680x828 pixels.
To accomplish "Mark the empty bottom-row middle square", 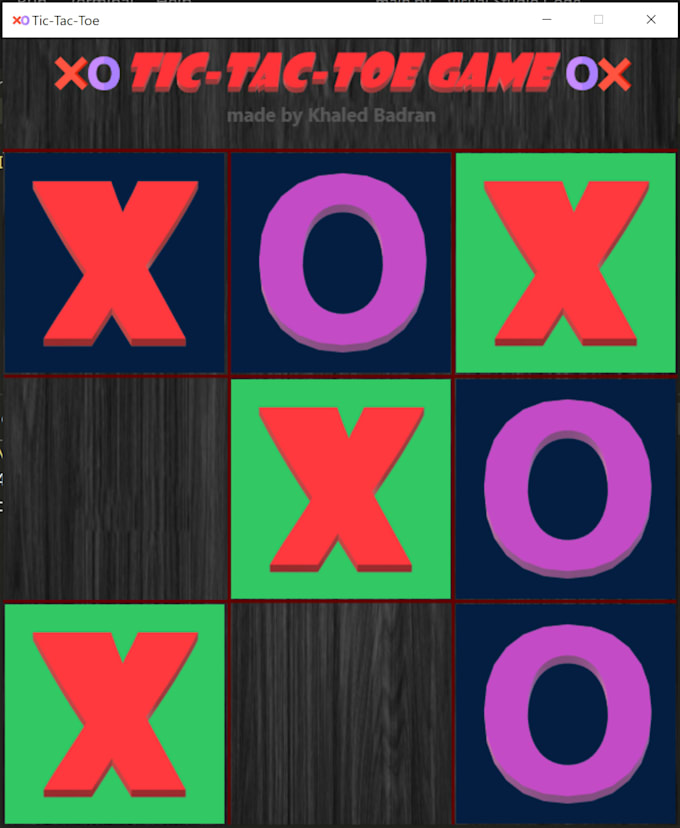I will pos(341,714).
